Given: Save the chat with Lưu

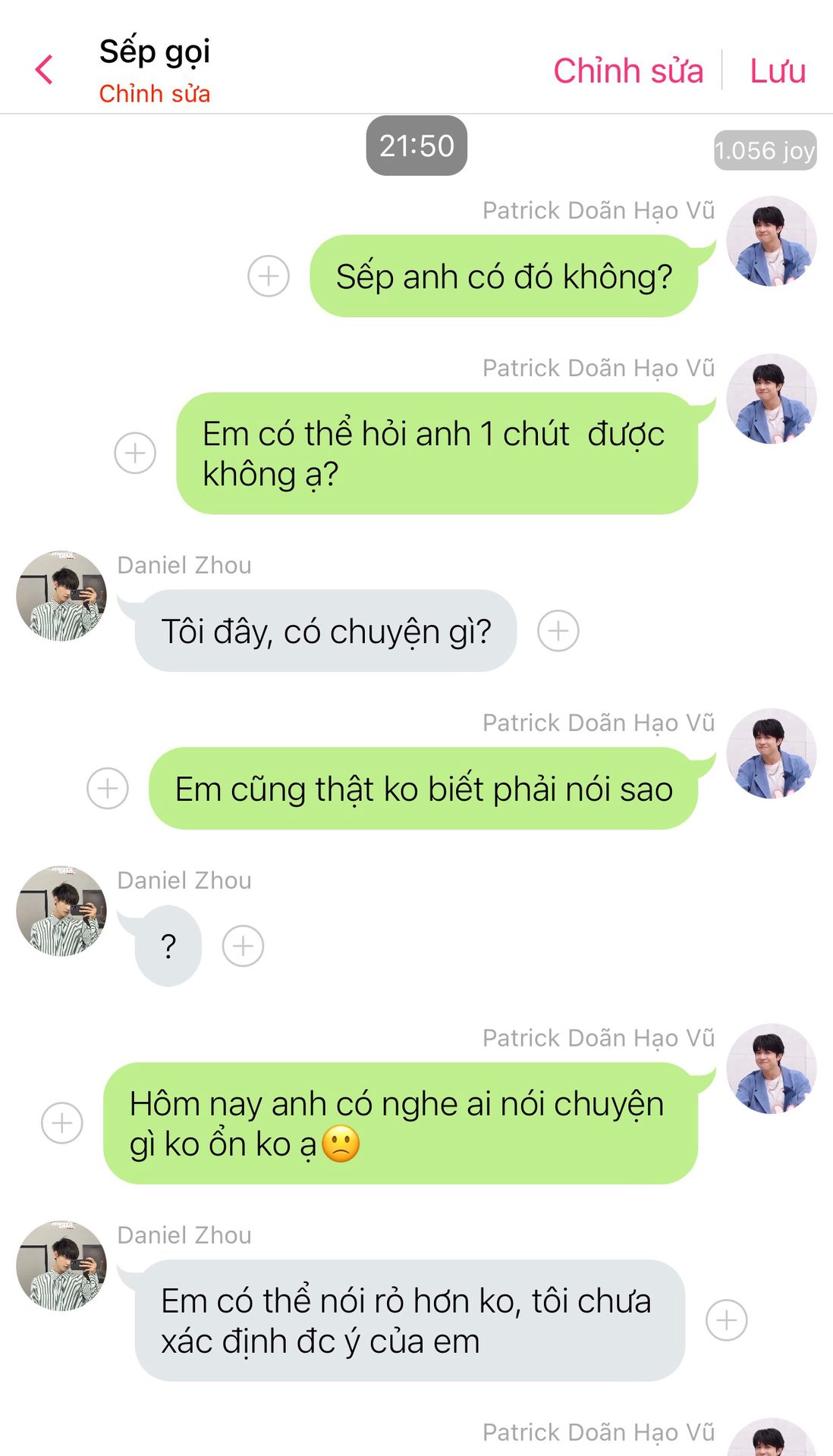Looking at the screenshot, I should (x=777, y=71).
